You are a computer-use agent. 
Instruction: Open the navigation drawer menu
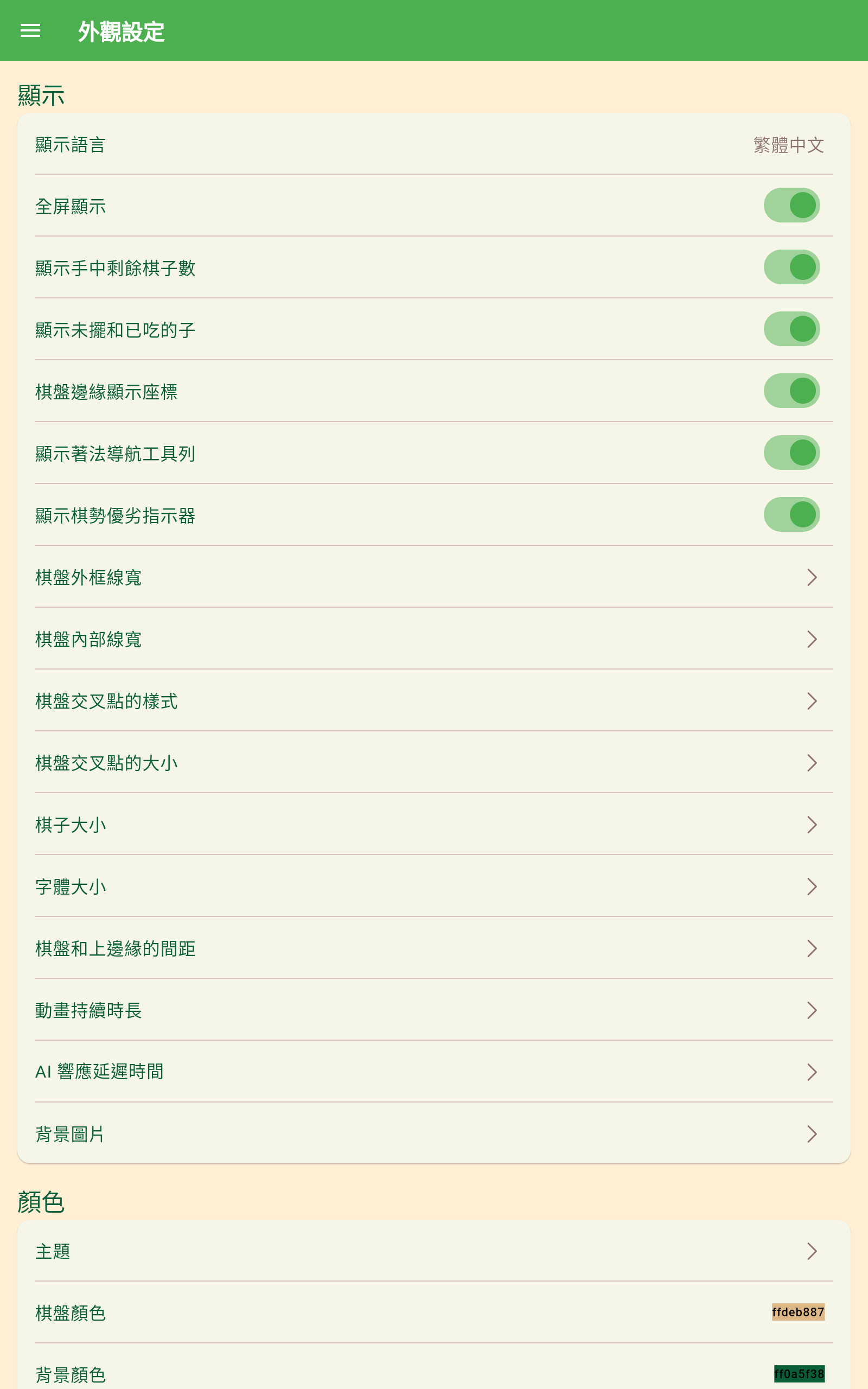30,31
